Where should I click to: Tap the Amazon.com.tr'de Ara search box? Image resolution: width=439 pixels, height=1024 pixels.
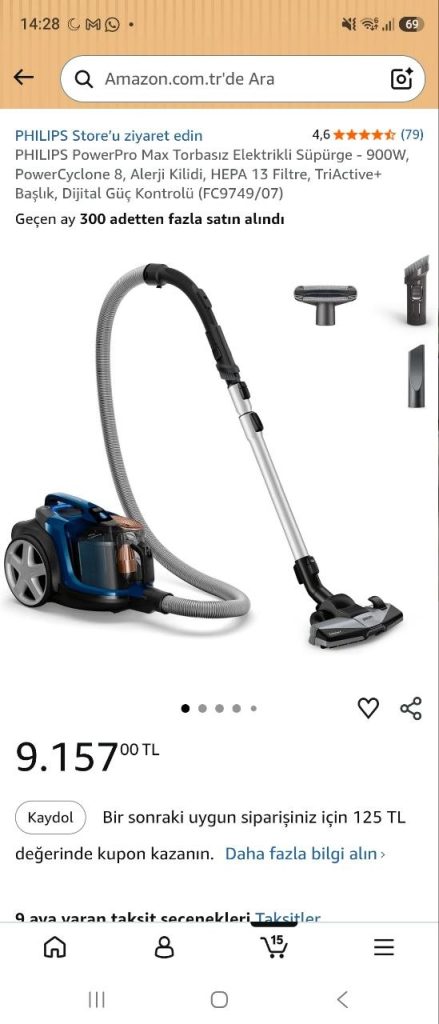(x=241, y=79)
